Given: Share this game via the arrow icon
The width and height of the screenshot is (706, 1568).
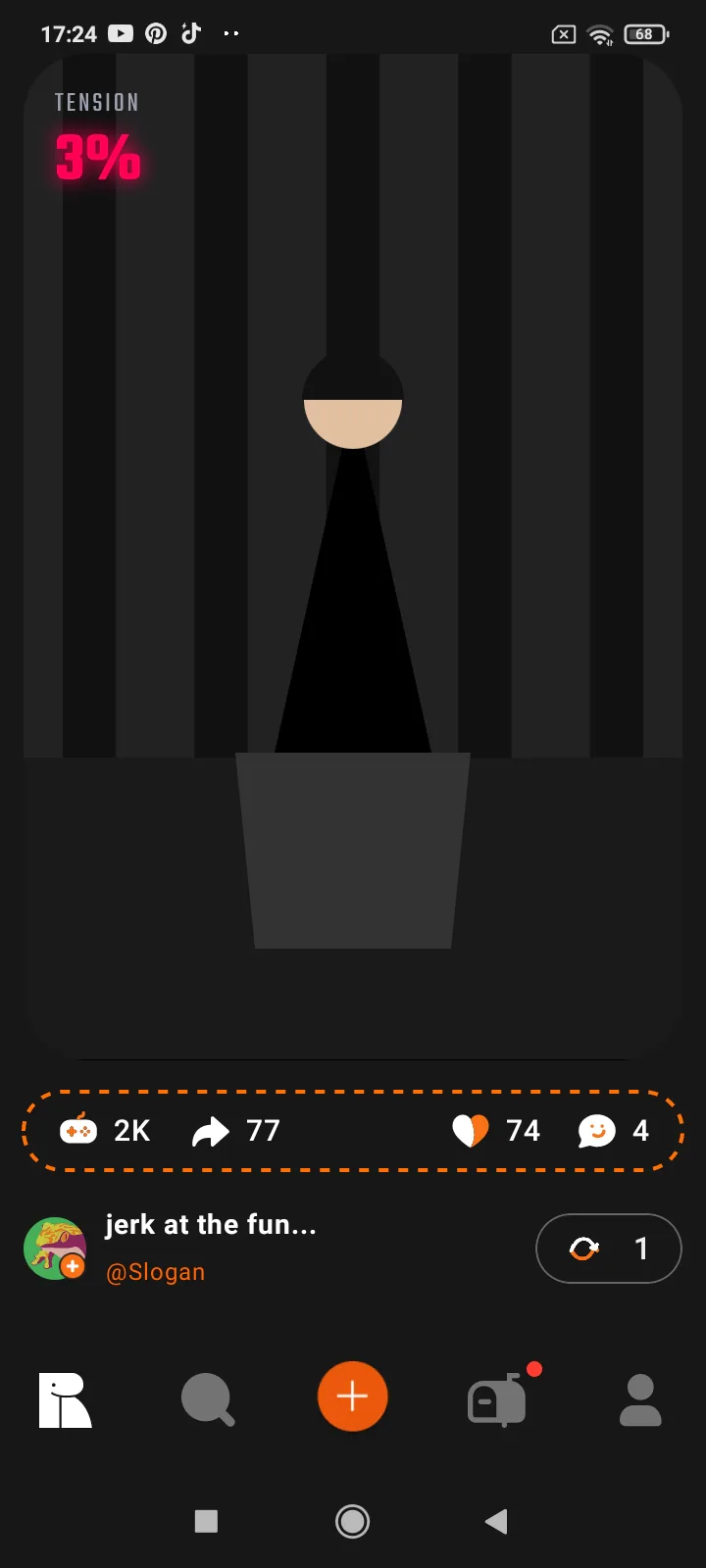Looking at the screenshot, I should coord(210,1131).
